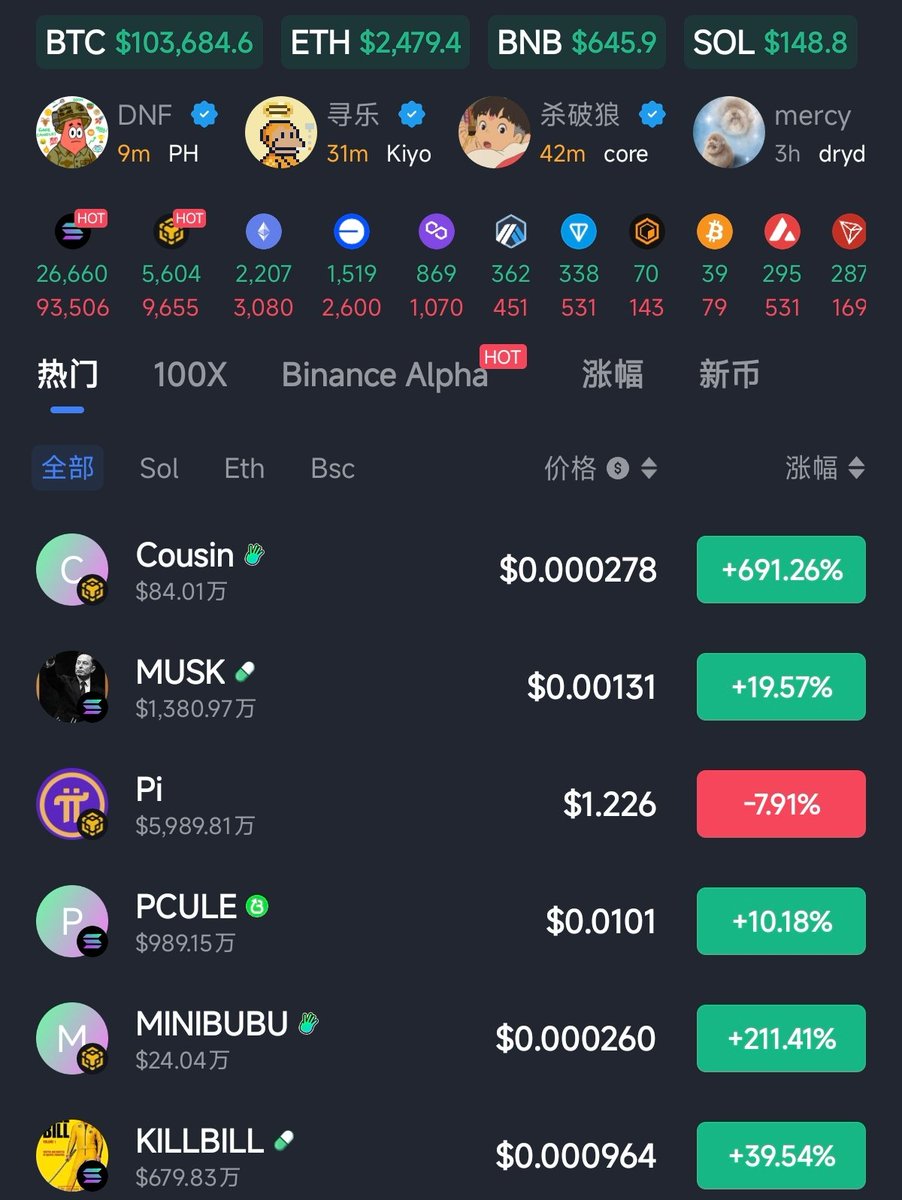This screenshot has width=902, height=1200.
Task: Switch to the 涨幅 tab
Action: click(x=612, y=375)
